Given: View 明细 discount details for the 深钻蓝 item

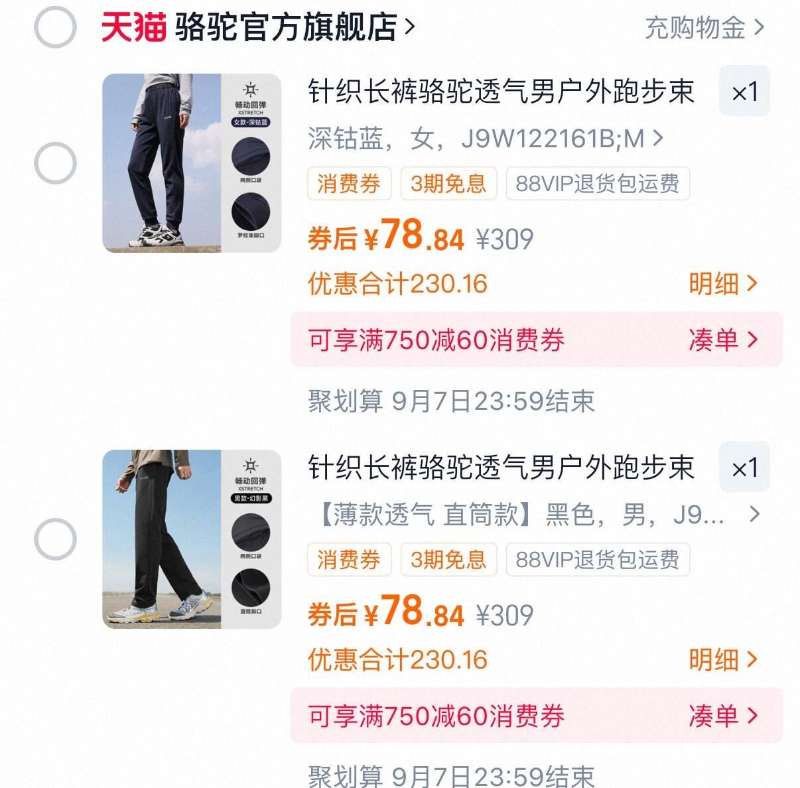Looking at the screenshot, I should pos(723,284).
